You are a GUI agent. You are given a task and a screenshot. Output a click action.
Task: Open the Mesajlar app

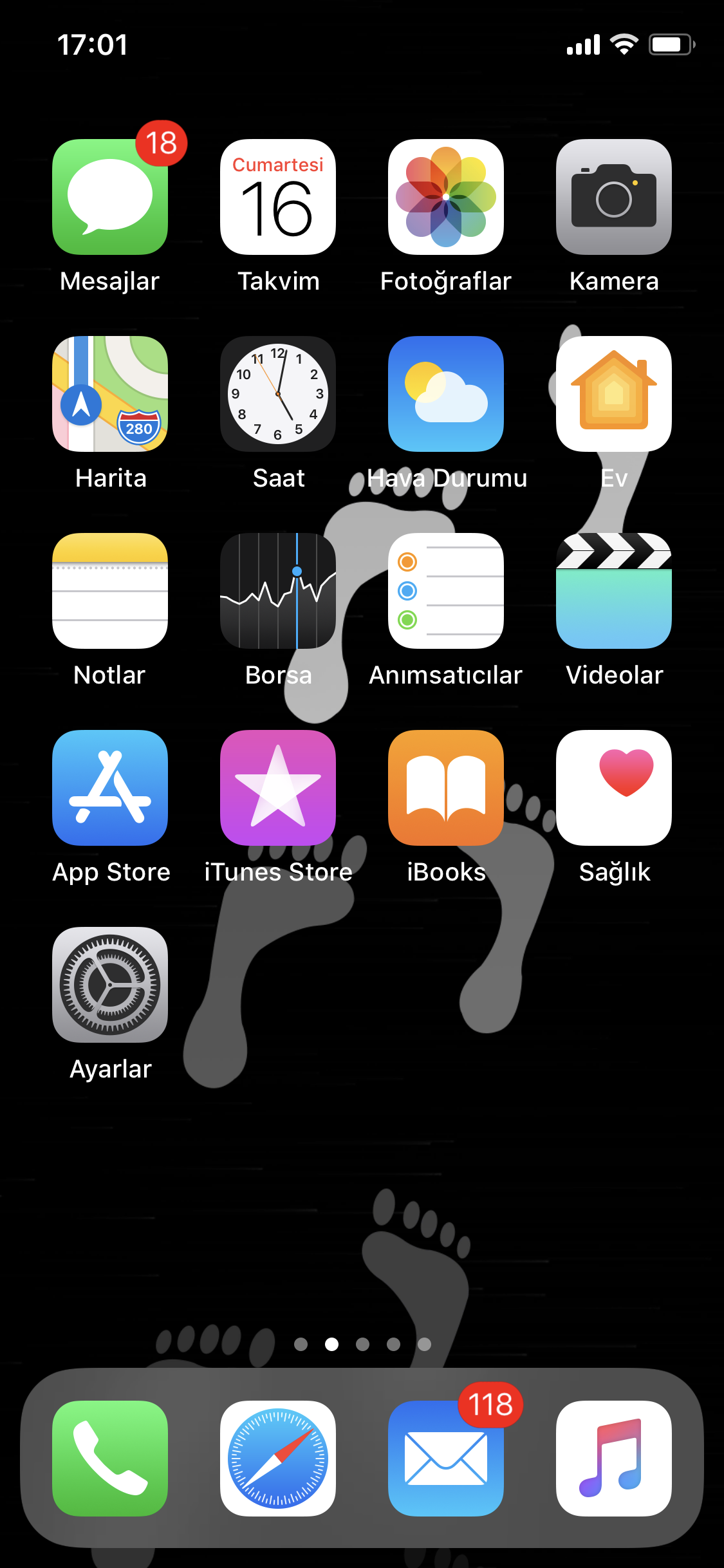click(110, 197)
